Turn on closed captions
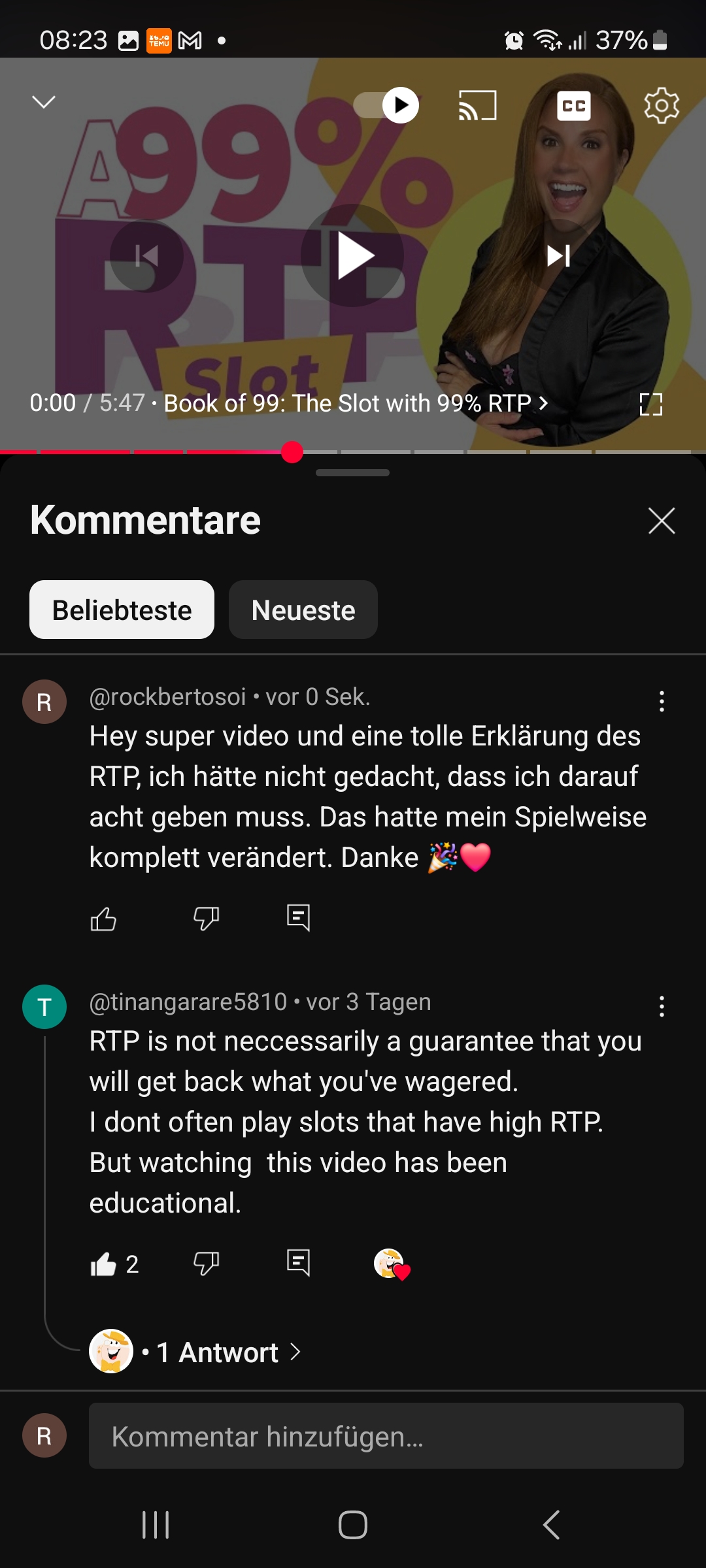706x1568 pixels. pyautogui.click(x=573, y=105)
